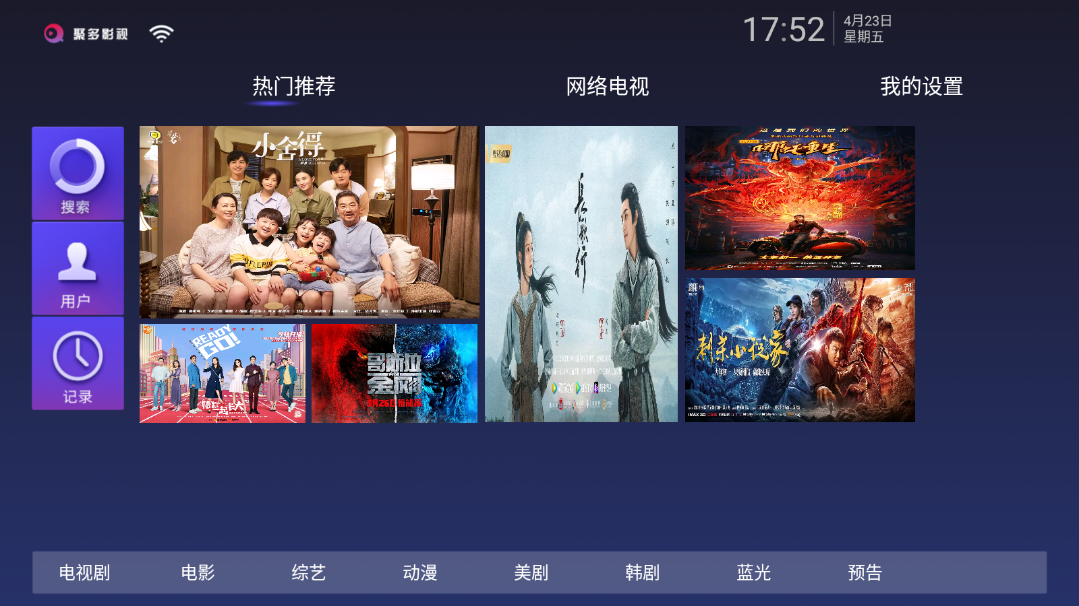Open the READY GO variety show poster
Screen dimensions: 1079x606
pos(222,373)
